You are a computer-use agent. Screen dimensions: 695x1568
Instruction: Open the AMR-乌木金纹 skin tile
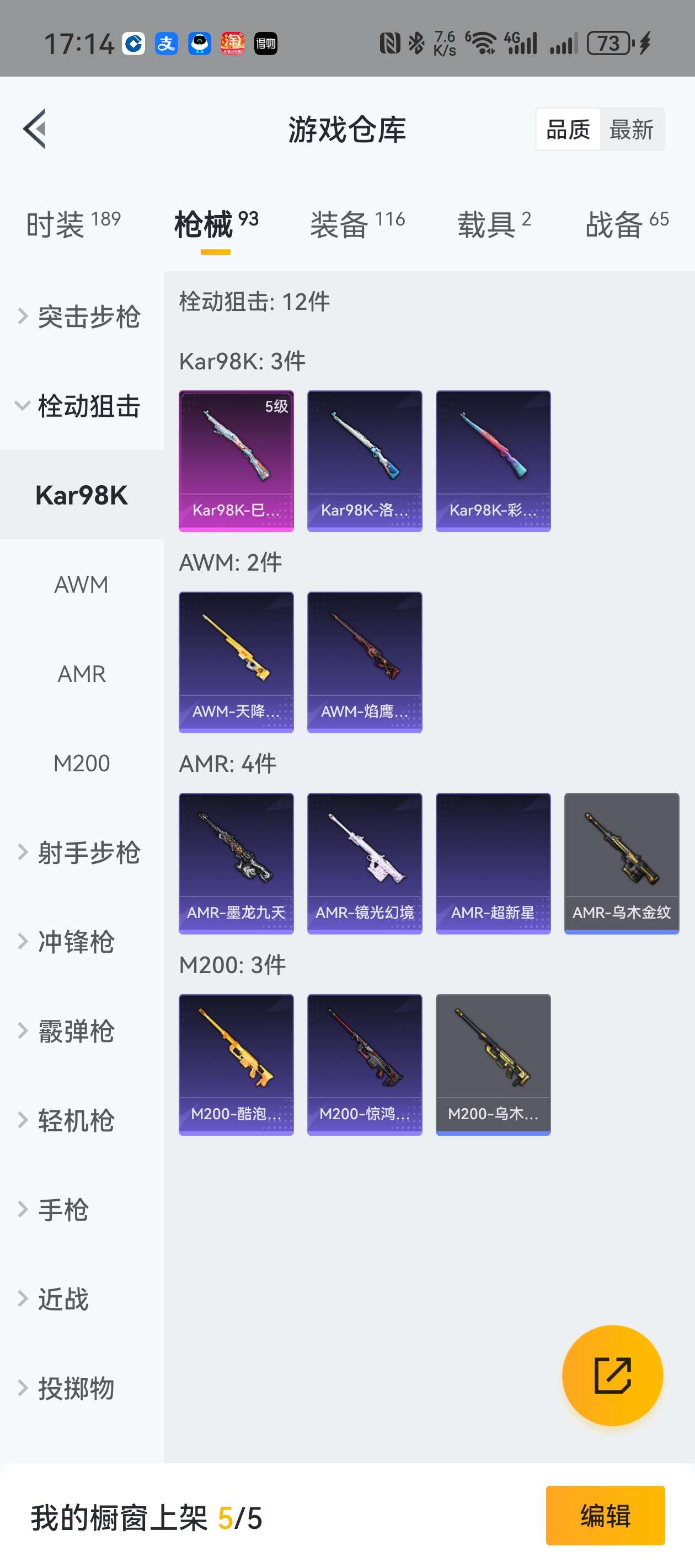coord(621,862)
